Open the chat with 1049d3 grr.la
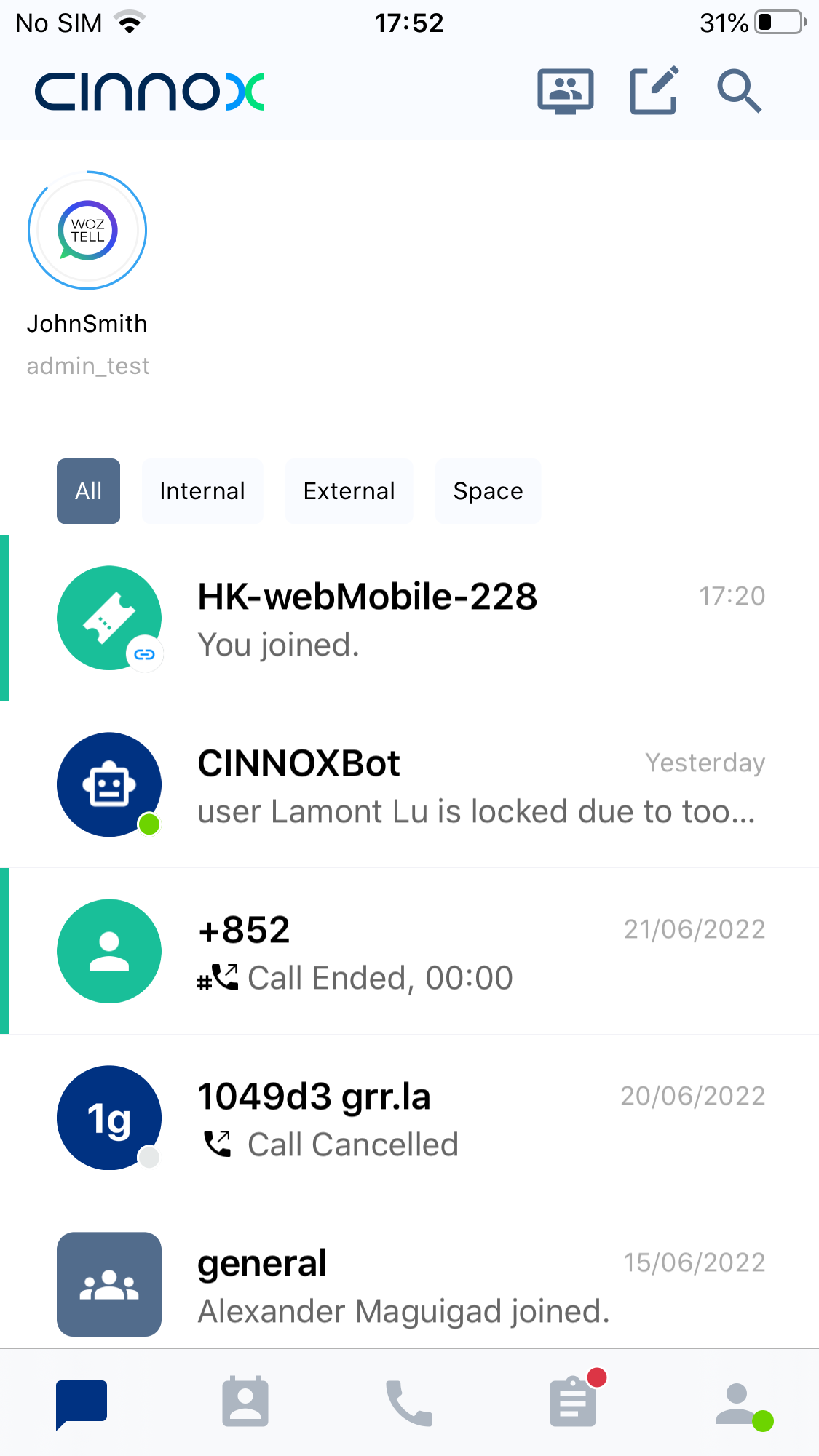Screen dimensions: 819x1456 [x=409, y=1118]
